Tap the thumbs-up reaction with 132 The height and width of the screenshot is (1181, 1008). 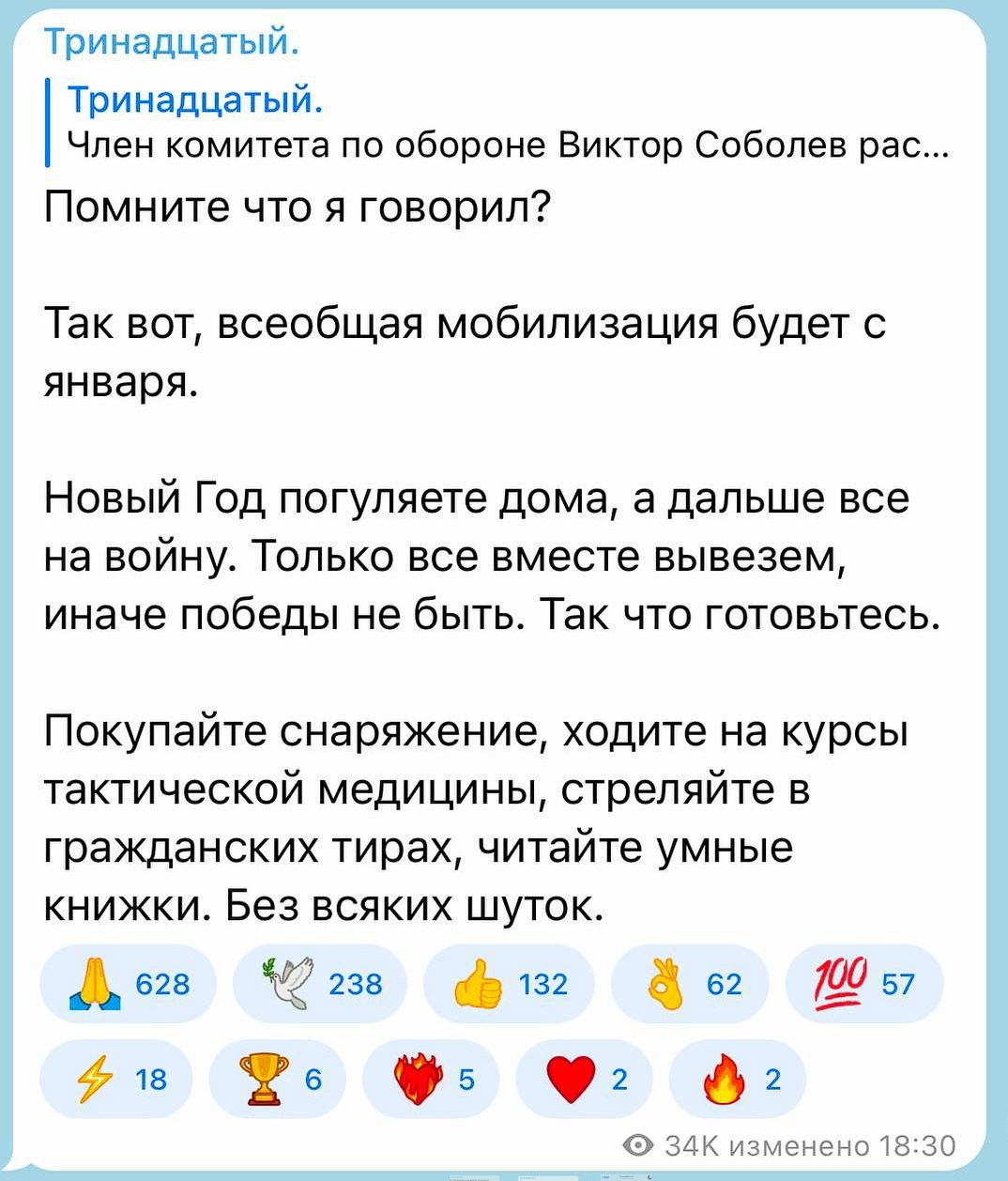pyautogui.click(x=510, y=984)
